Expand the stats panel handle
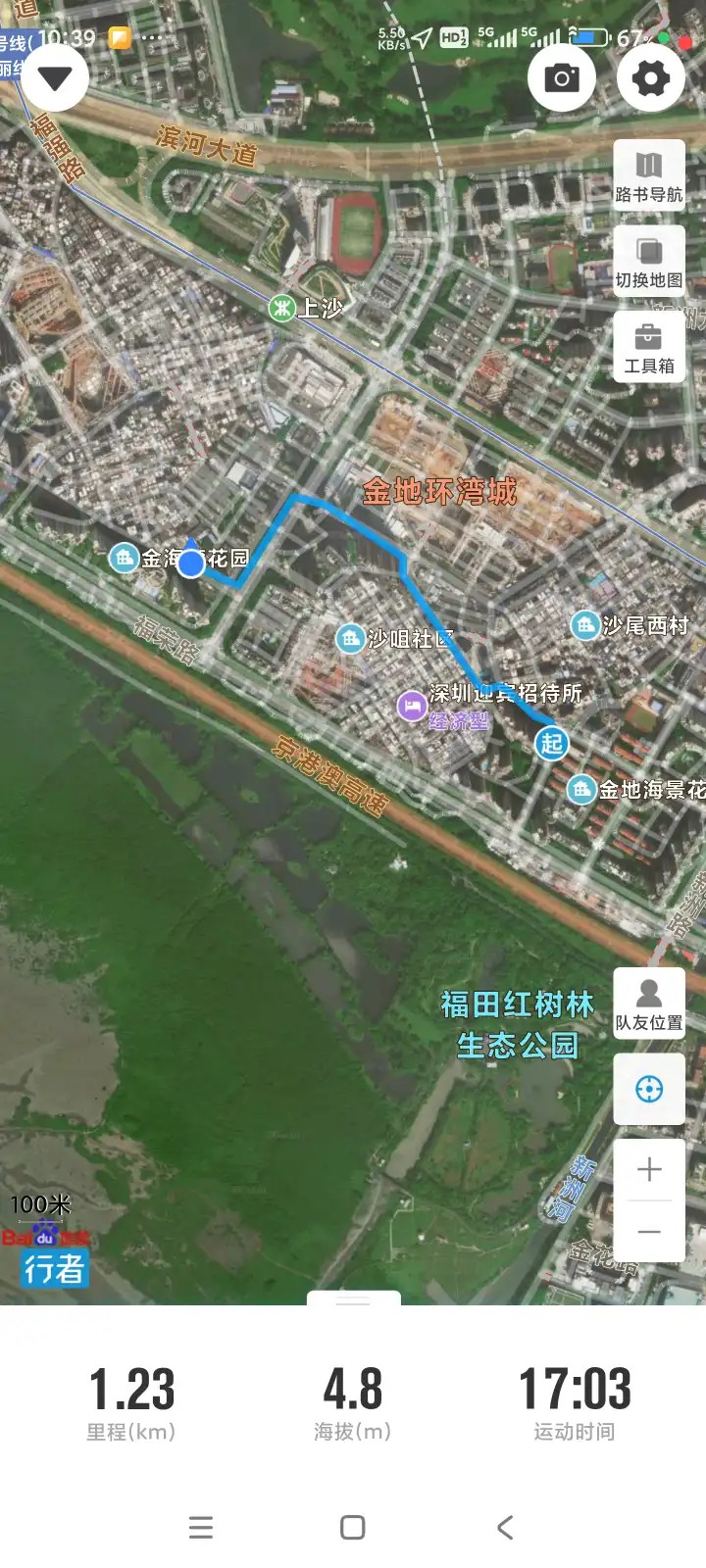Viewport: 706px width, 1568px height. point(353,1299)
